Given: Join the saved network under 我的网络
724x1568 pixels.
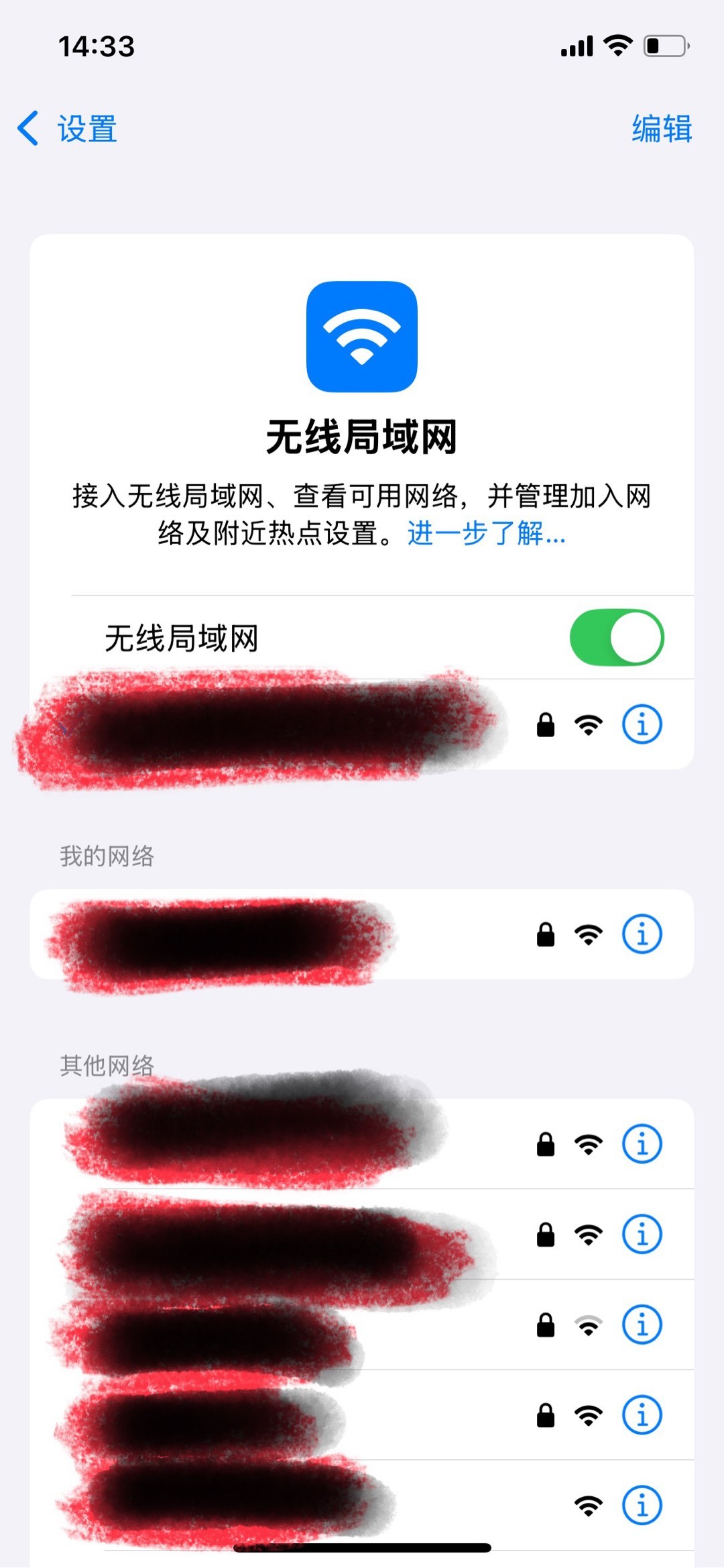Looking at the screenshot, I should 268,934.
